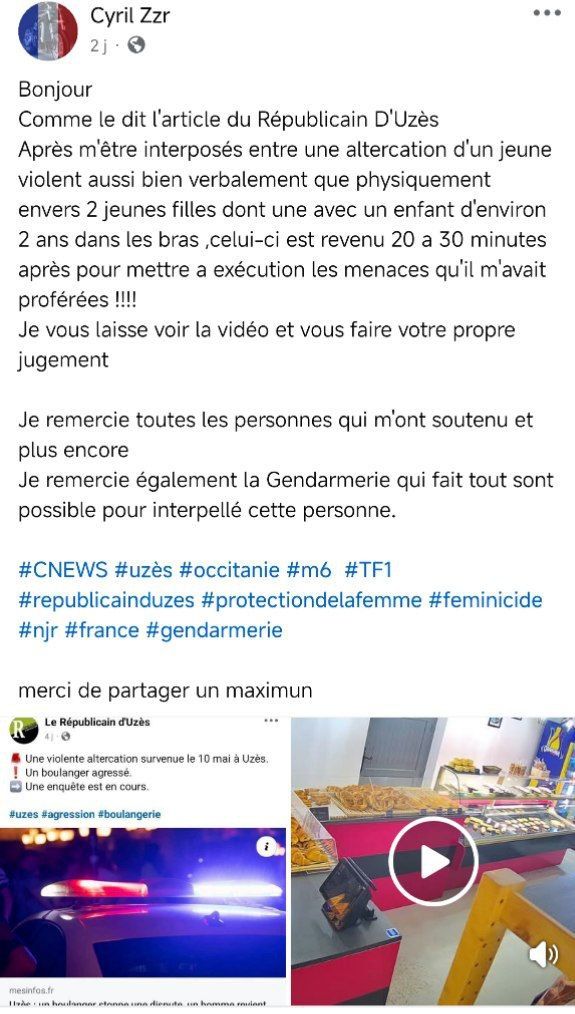Open the #njr hashtag
The height and width of the screenshot is (1014, 575).
(38, 630)
